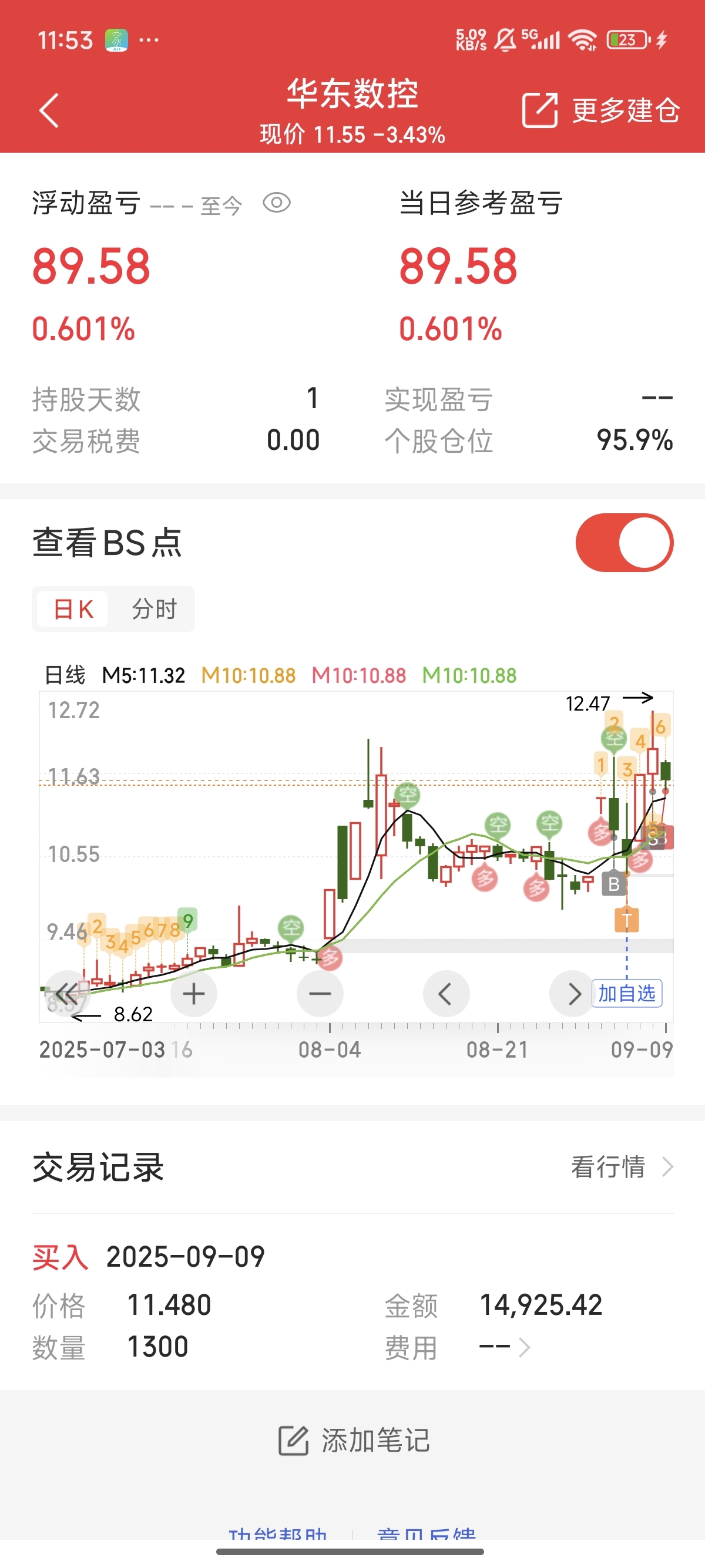Viewport: 705px width, 1568px height.
Task: Open the 至今 date range selector
Action: tap(221, 205)
